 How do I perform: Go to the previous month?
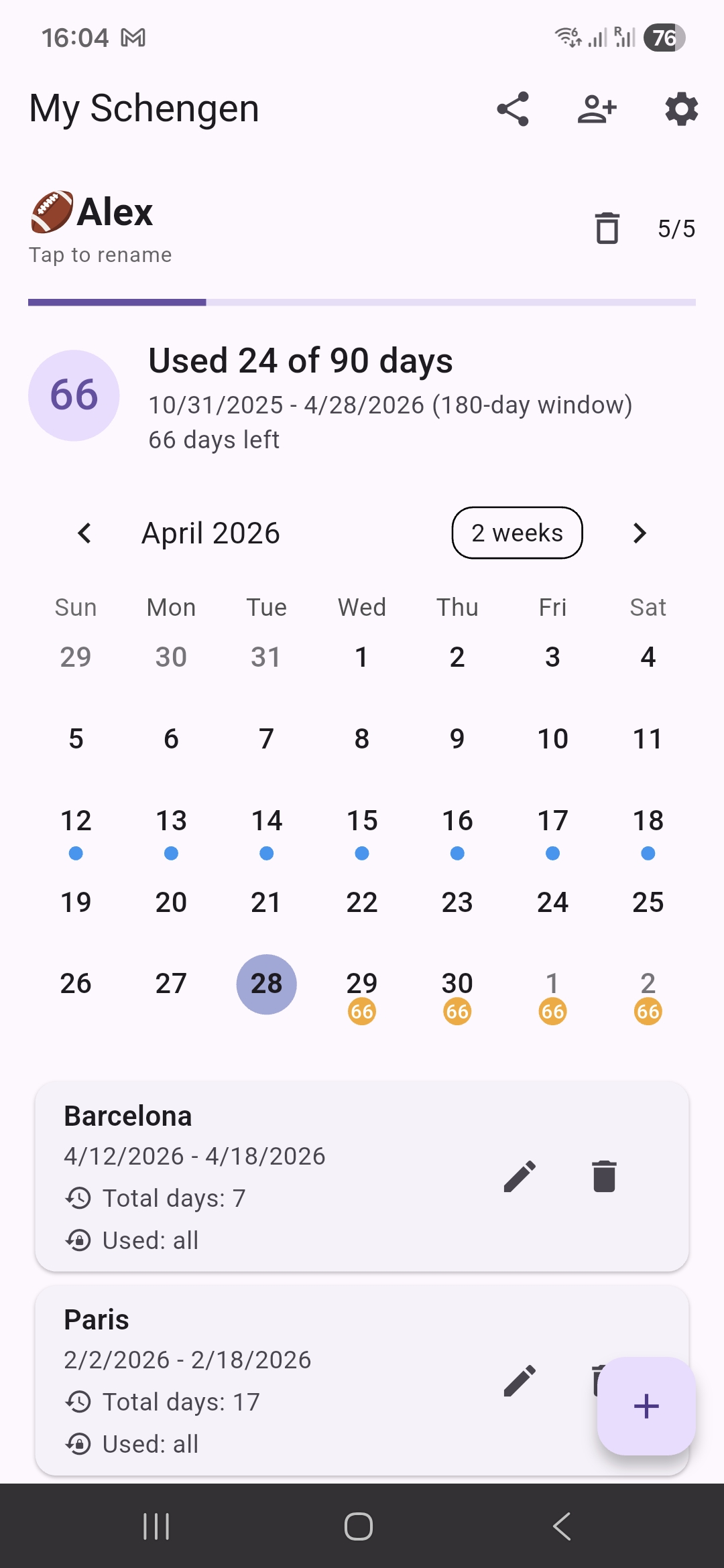click(x=85, y=533)
